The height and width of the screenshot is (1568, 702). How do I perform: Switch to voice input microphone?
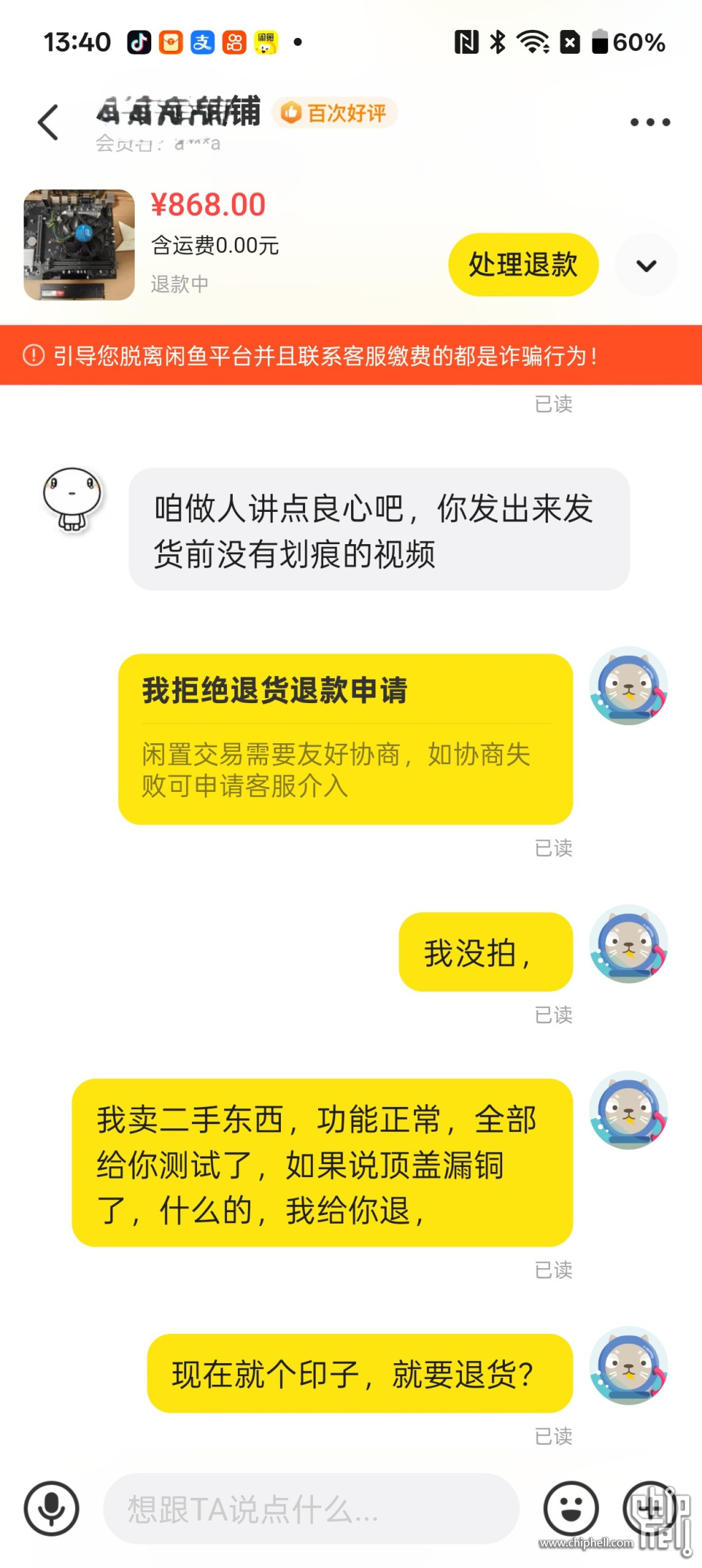(52, 1509)
